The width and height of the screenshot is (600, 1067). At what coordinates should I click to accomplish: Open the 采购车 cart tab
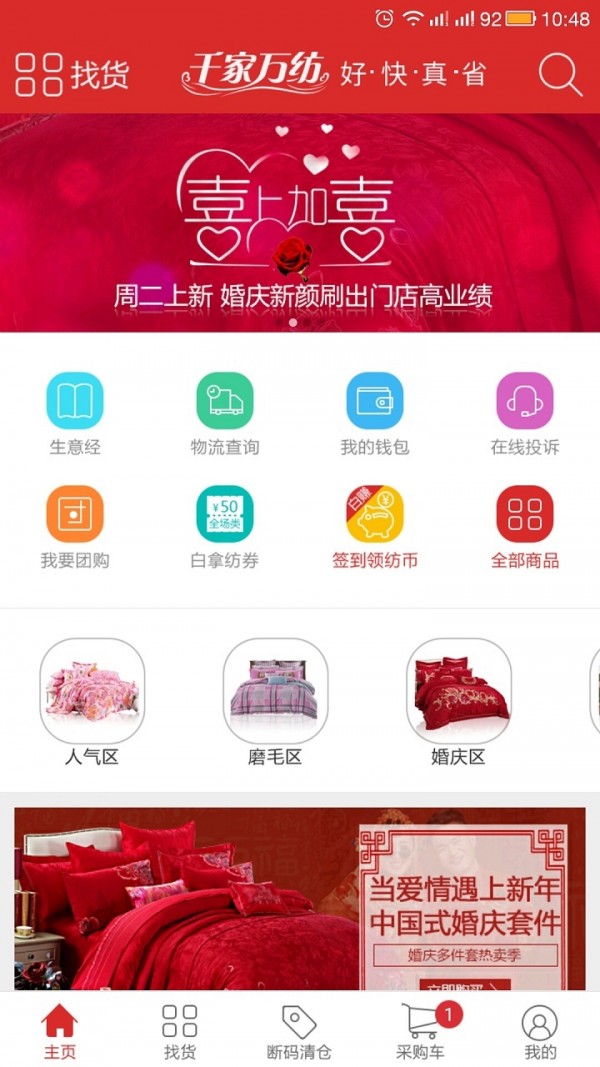pyautogui.click(x=421, y=1031)
